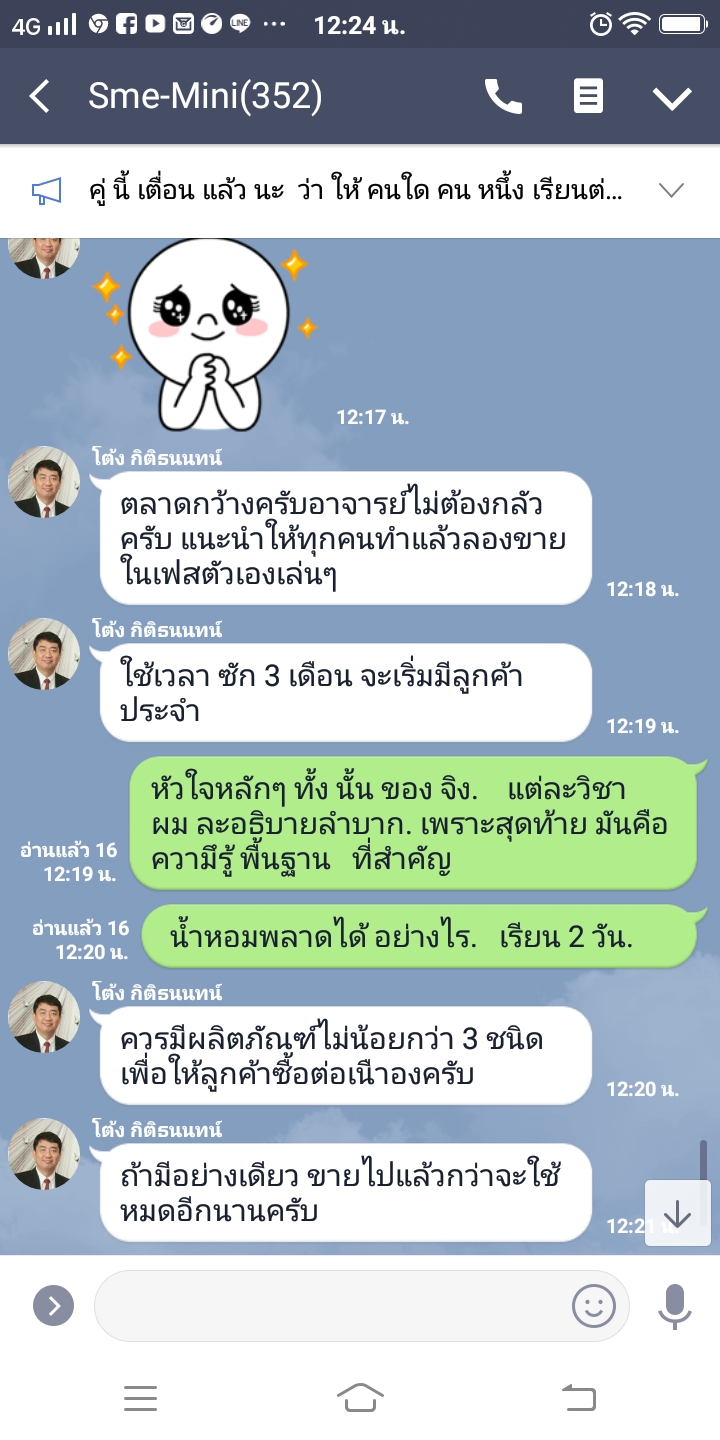Go to the system home screen
The width and height of the screenshot is (720, 1440).
(360, 1398)
